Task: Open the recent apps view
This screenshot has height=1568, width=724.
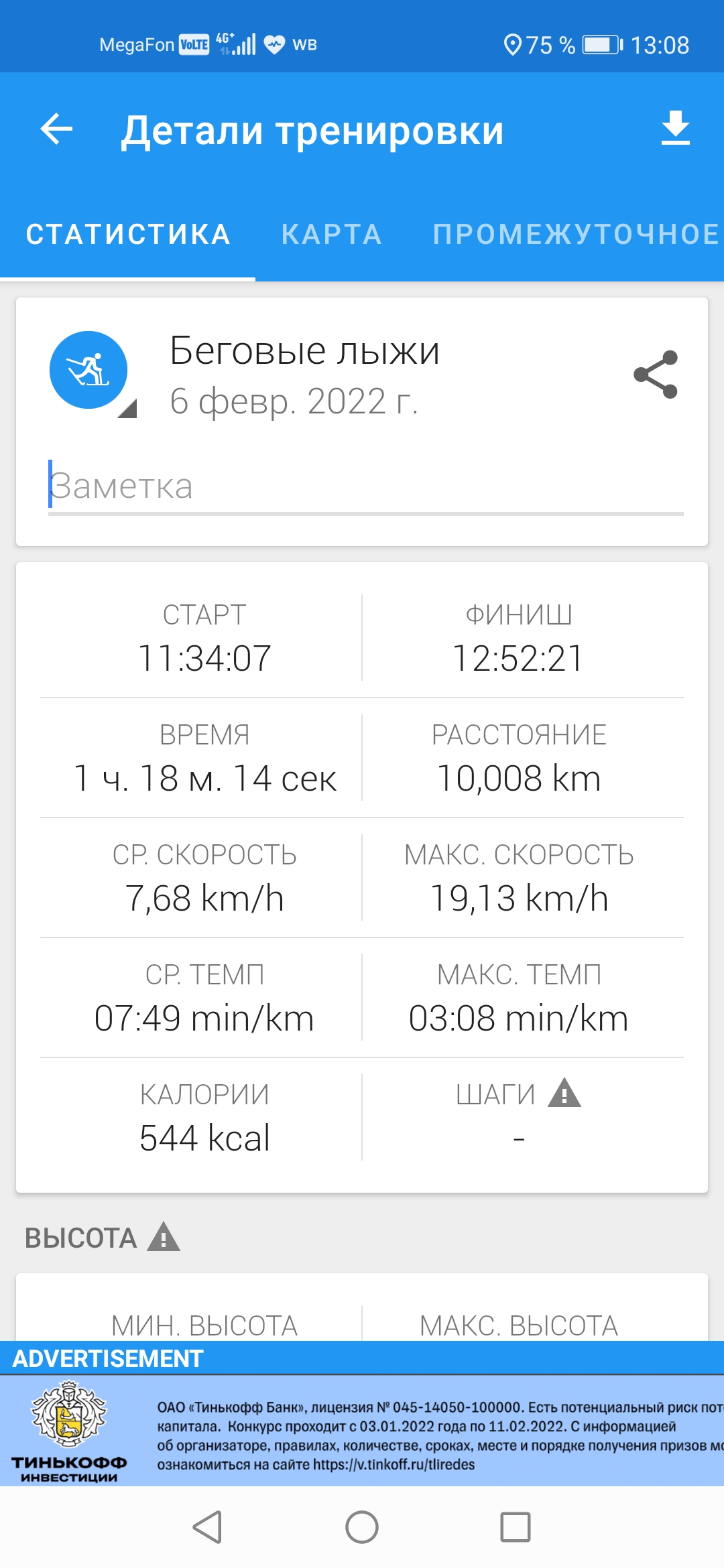Action: [x=516, y=1527]
